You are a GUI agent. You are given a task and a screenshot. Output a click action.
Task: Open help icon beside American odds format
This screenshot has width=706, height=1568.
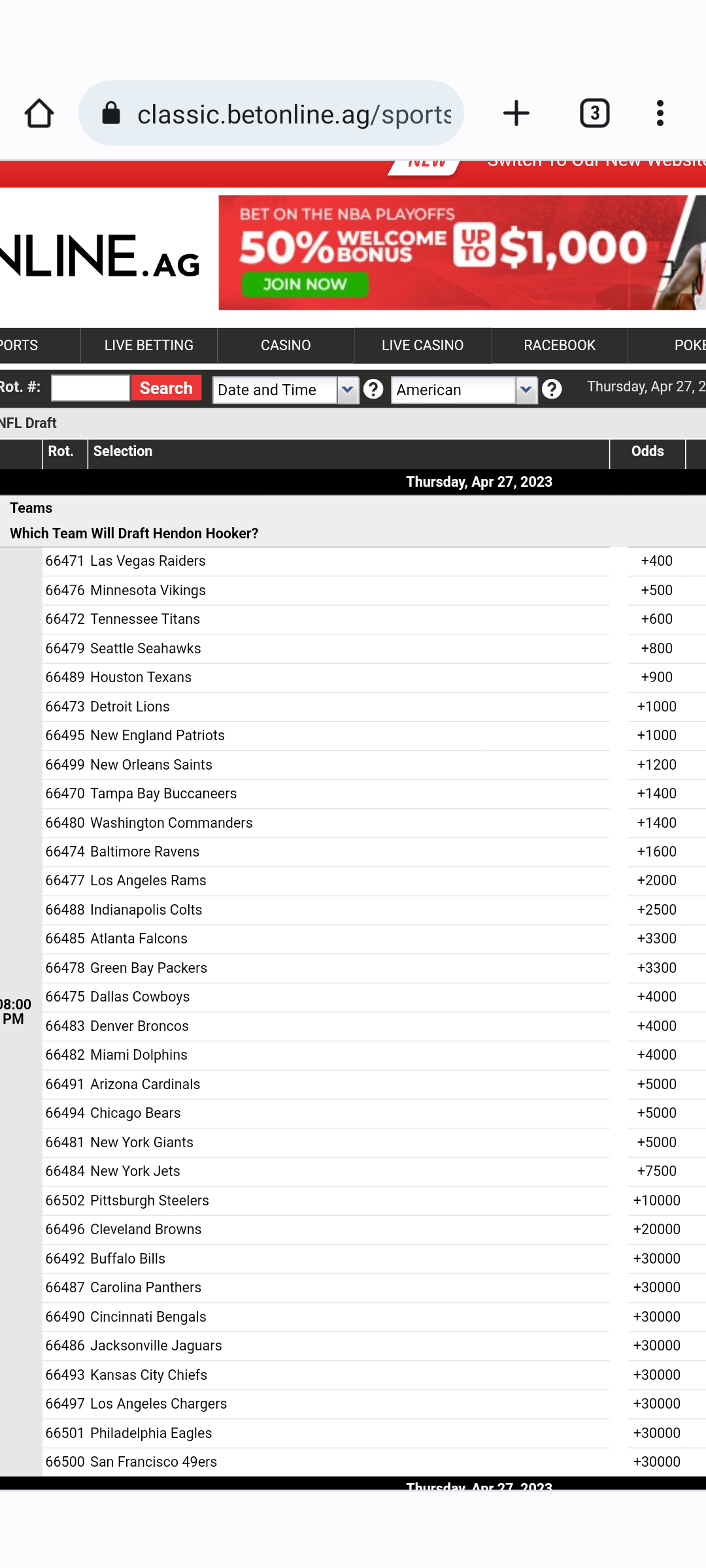coord(552,389)
